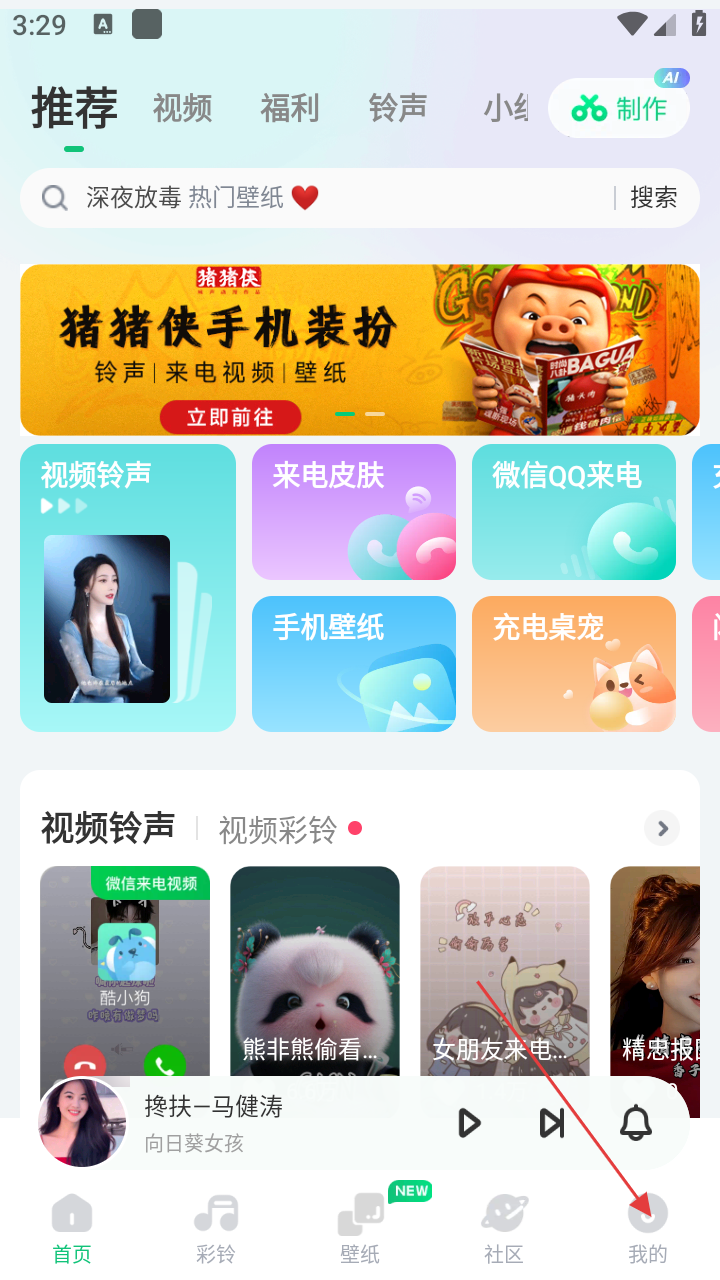Screen dimensions: 720x1280
Task: Set ringtone with the bell icon
Action: point(636,1123)
